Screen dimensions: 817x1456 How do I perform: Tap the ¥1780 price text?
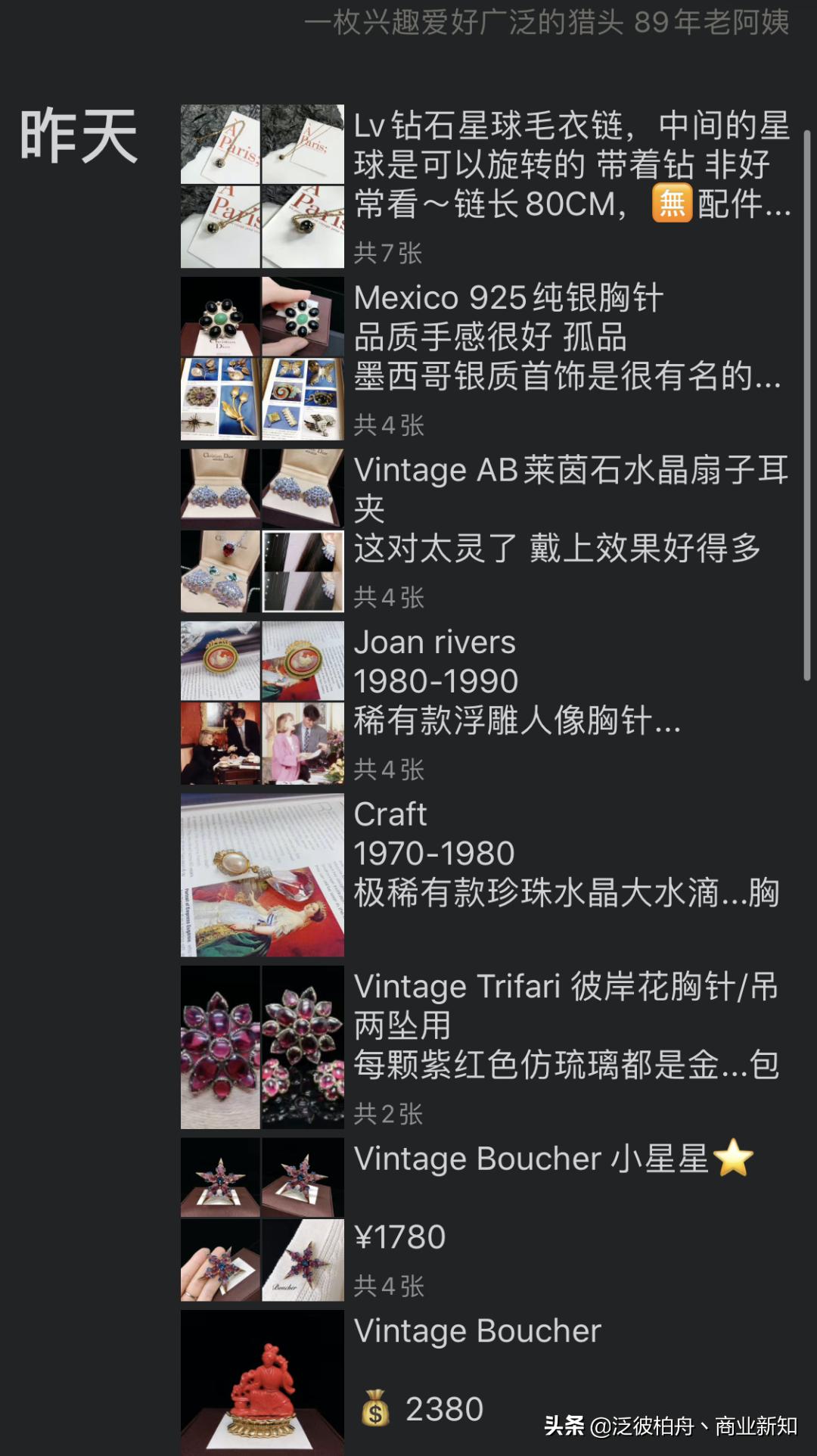pos(399,1236)
